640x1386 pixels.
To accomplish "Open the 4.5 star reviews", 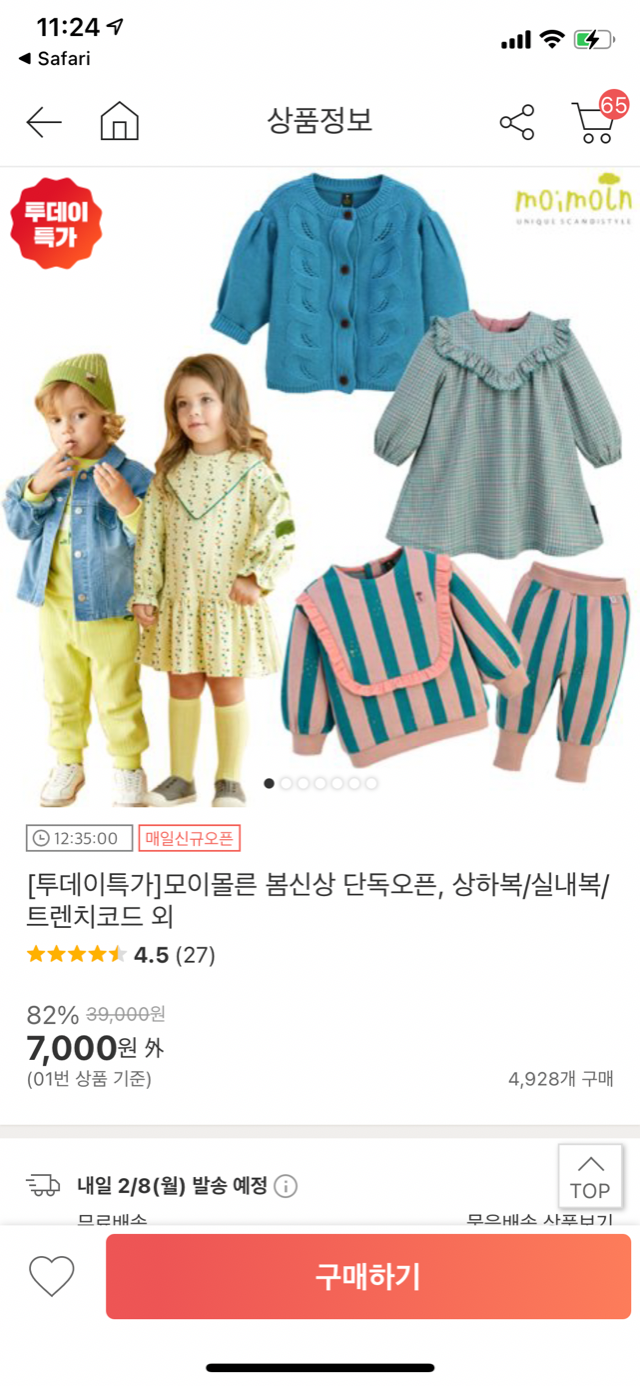I will (121, 954).
